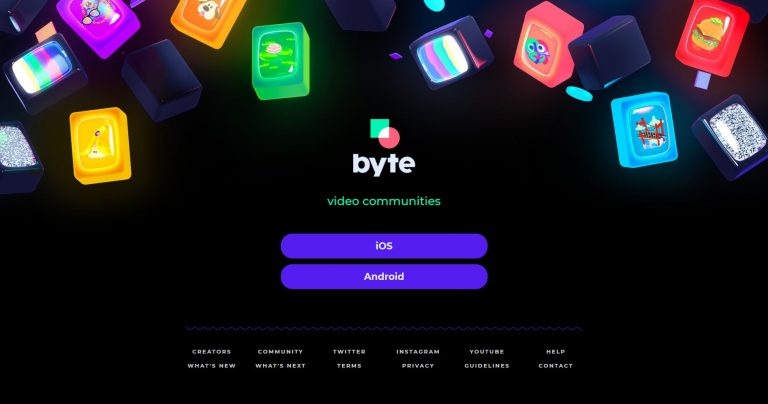Open the Help link

pos(555,352)
